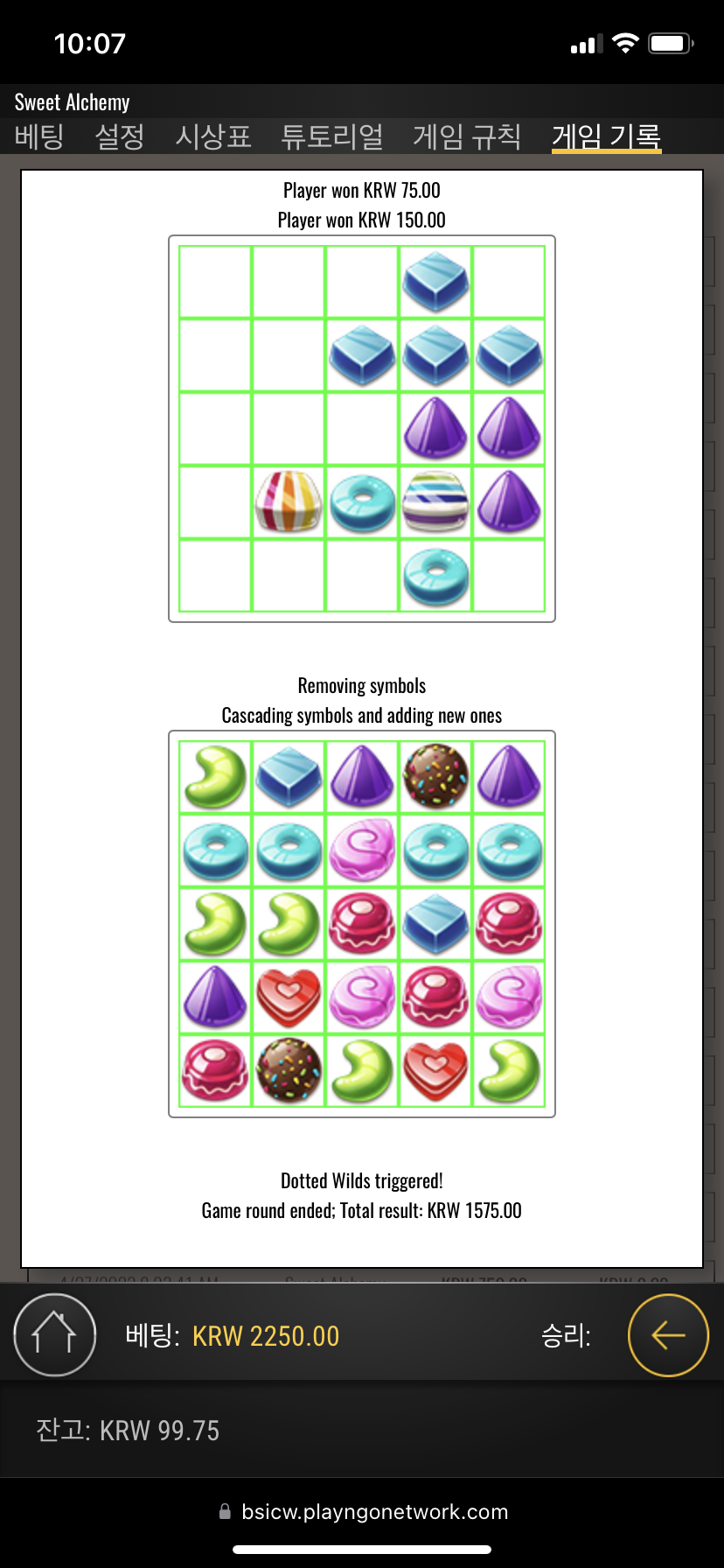
Task: Return to the game lobby via home icon
Action: point(54,1335)
